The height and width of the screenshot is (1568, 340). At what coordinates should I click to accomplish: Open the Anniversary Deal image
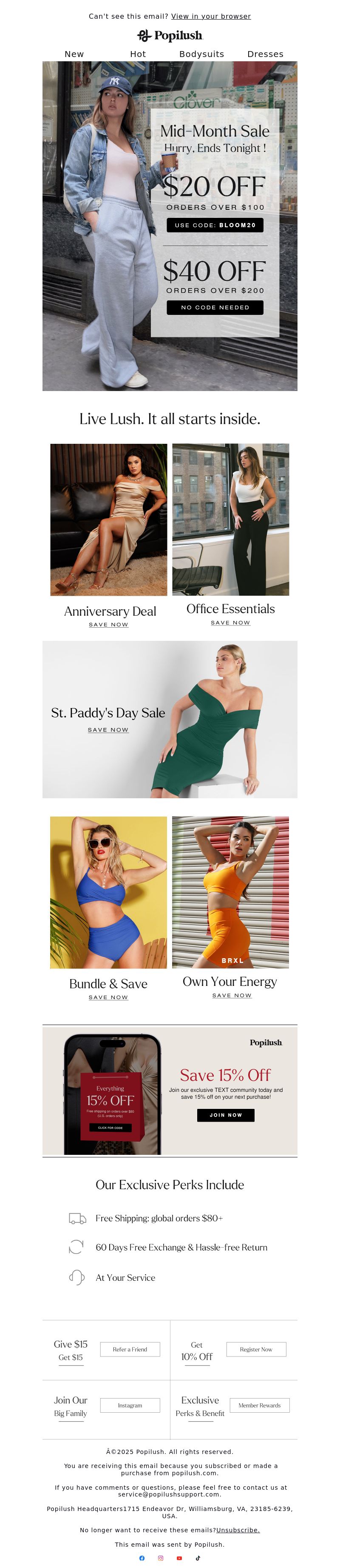[x=108, y=519]
